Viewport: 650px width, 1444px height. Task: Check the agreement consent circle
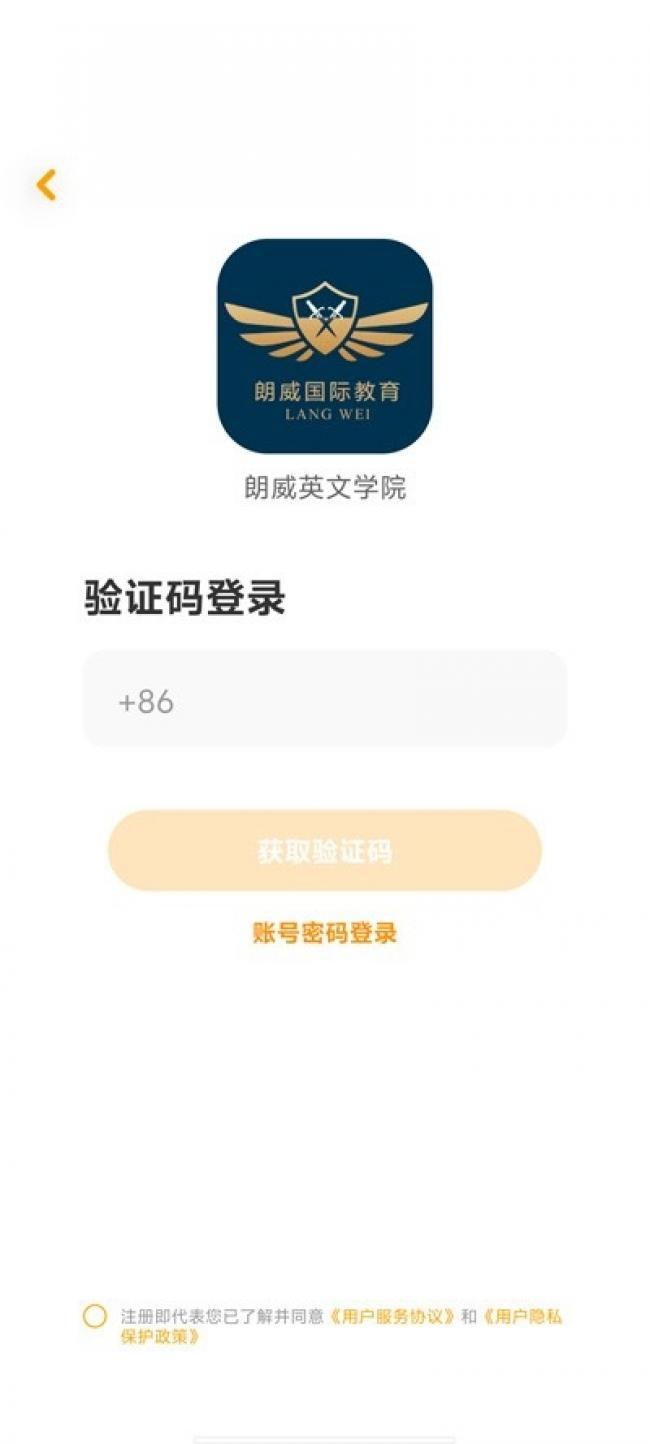(95, 1316)
